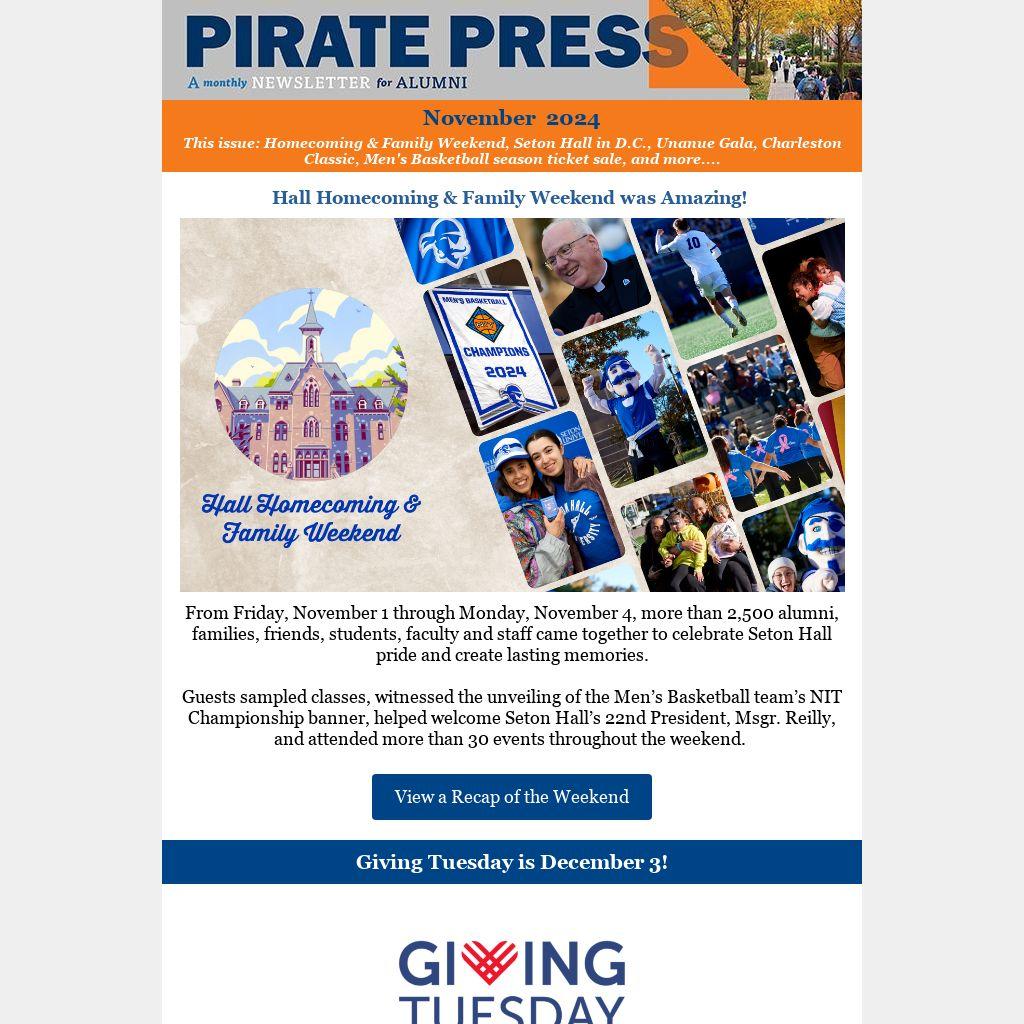The height and width of the screenshot is (1024, 1024).
Task: Open the Hall Homecoming & Family Weekend image
Action: coord(512,405)
